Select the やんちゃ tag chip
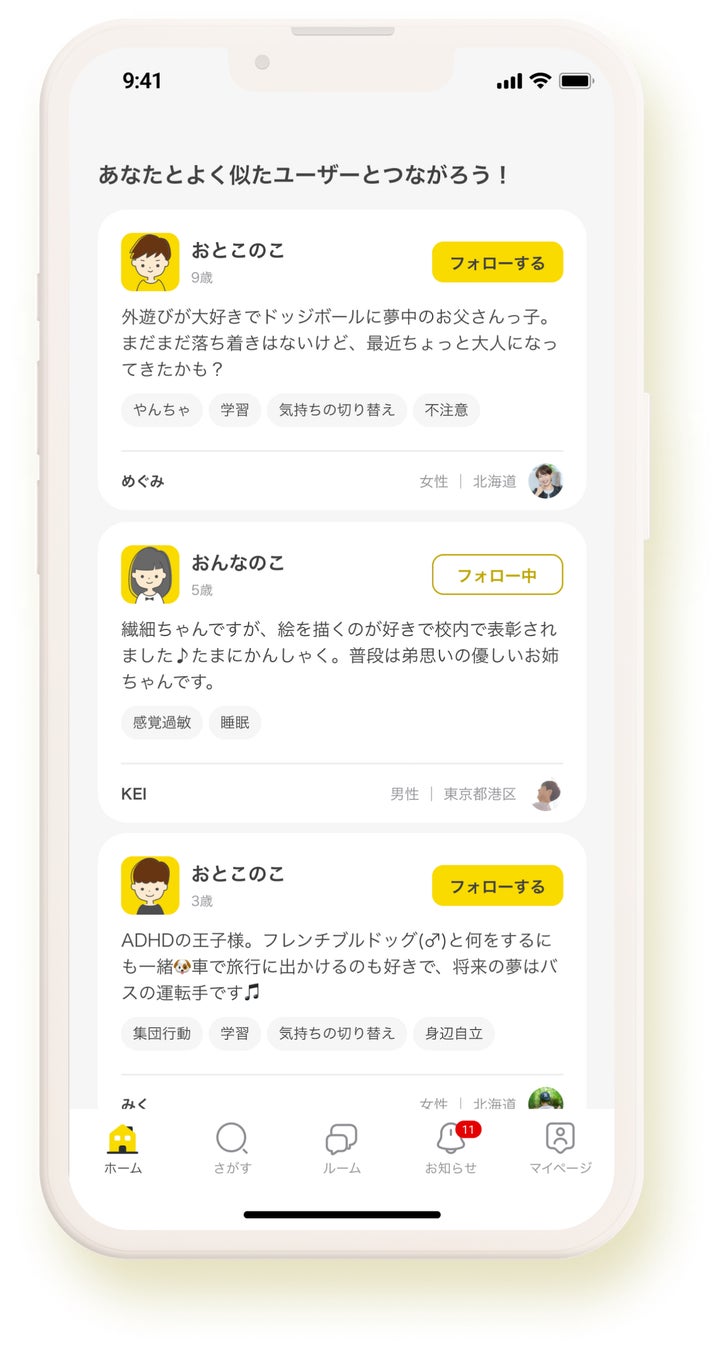The height and width of the screenshot is (1350, 722). [161, 410]
